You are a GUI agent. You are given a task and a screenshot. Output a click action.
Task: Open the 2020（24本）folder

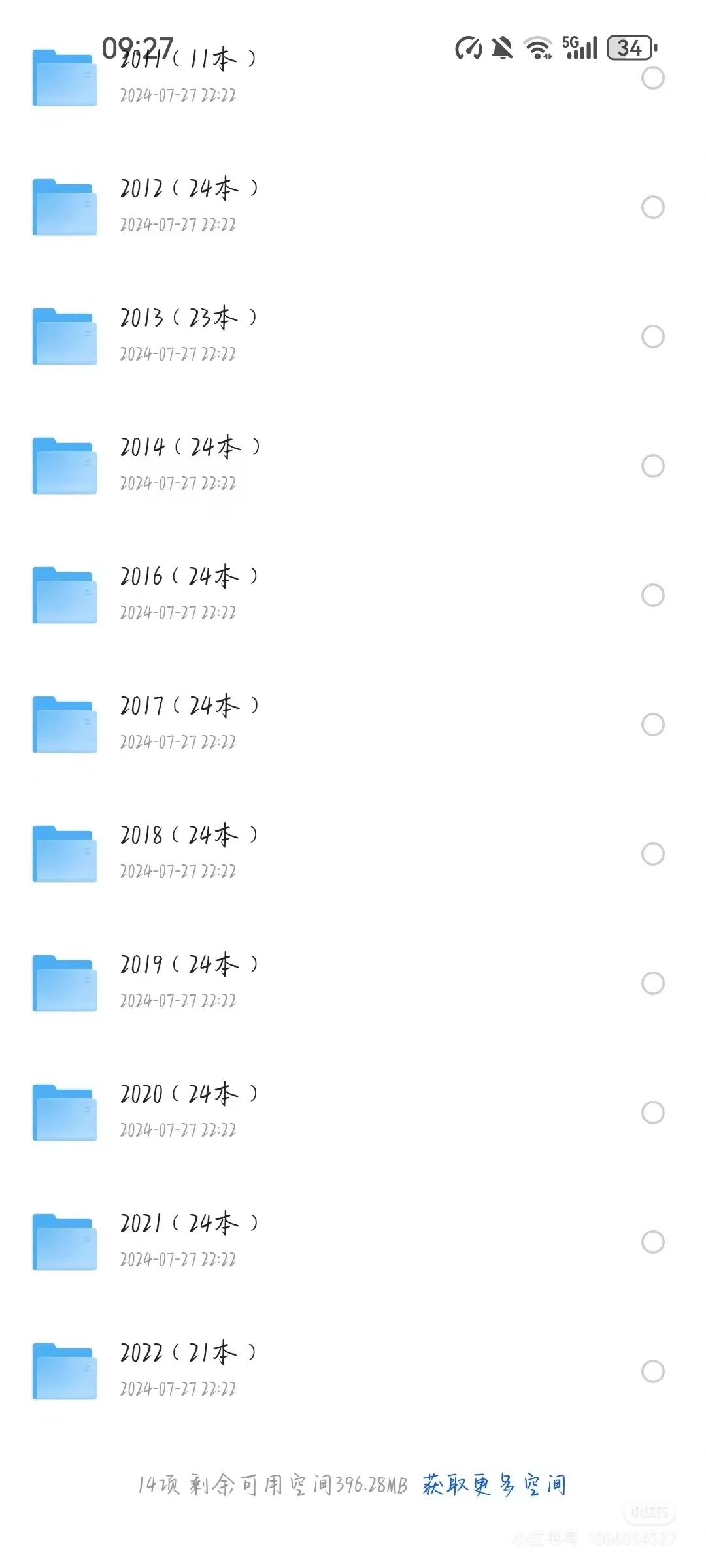[x=353, y=1112]
